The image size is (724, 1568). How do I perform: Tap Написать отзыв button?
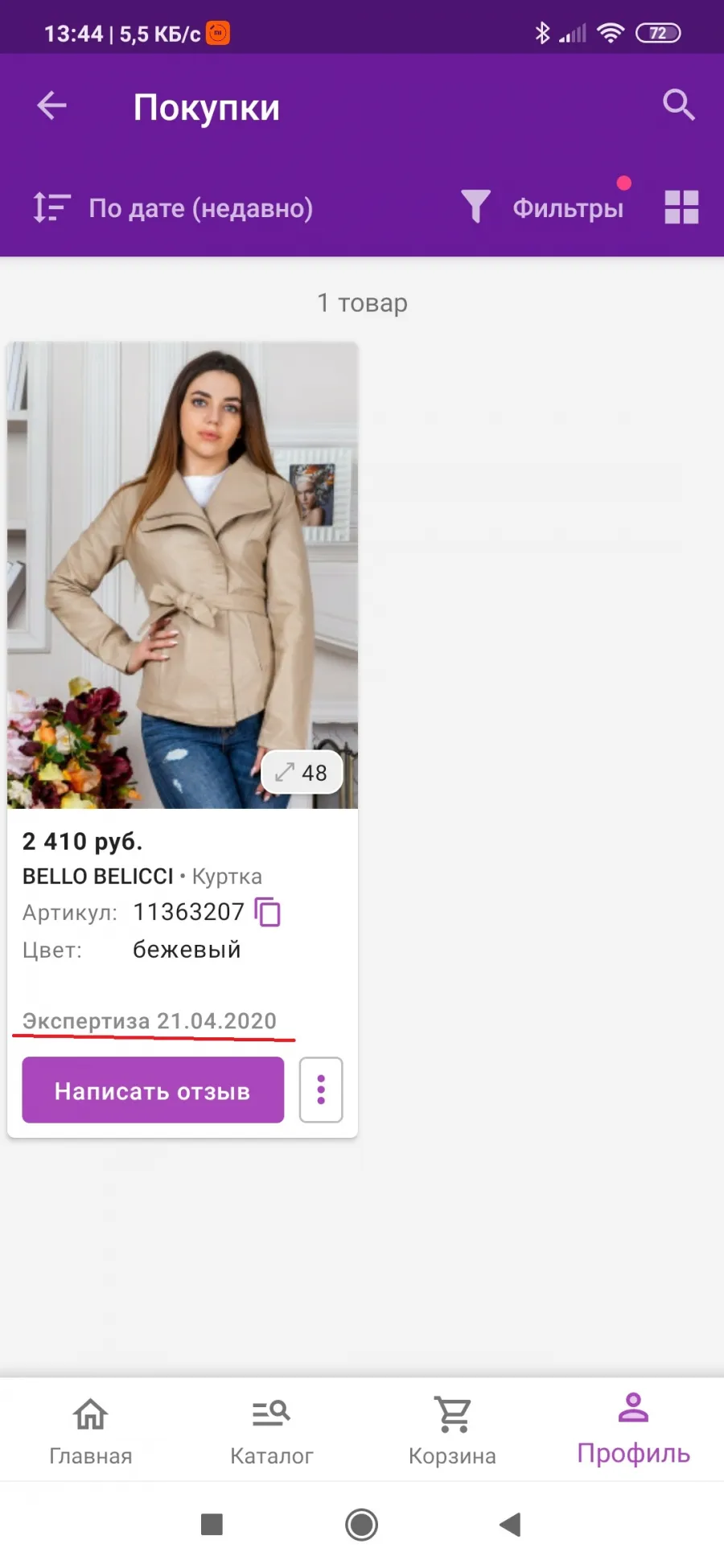pyautogui.click(x=153, y=1090)
